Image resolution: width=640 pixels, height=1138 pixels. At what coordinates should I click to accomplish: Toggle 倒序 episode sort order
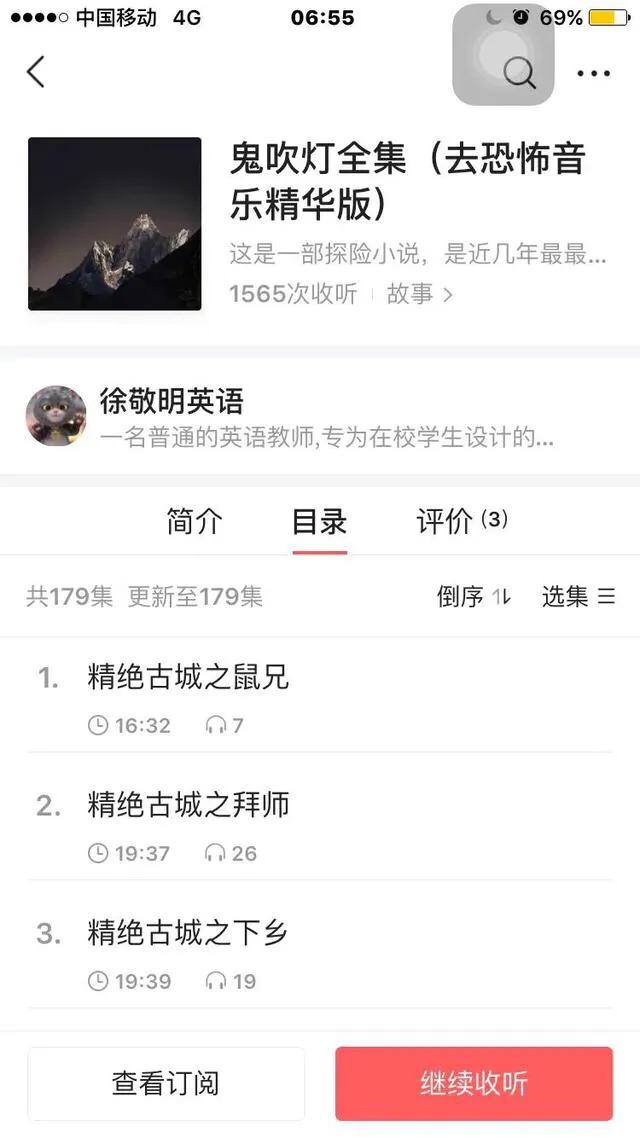tap(473, 597)
